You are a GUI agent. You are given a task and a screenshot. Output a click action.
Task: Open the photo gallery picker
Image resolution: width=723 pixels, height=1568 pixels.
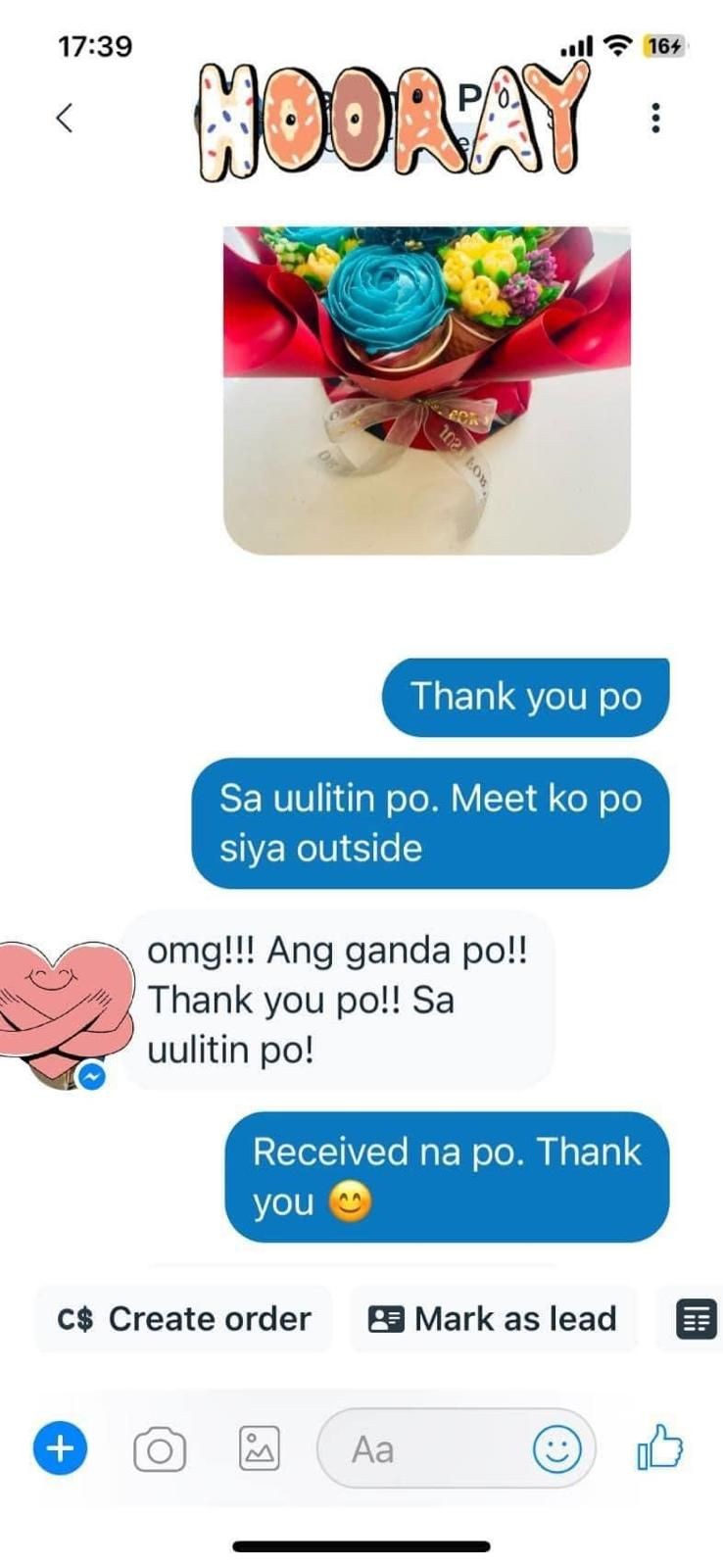(260, 1448)
